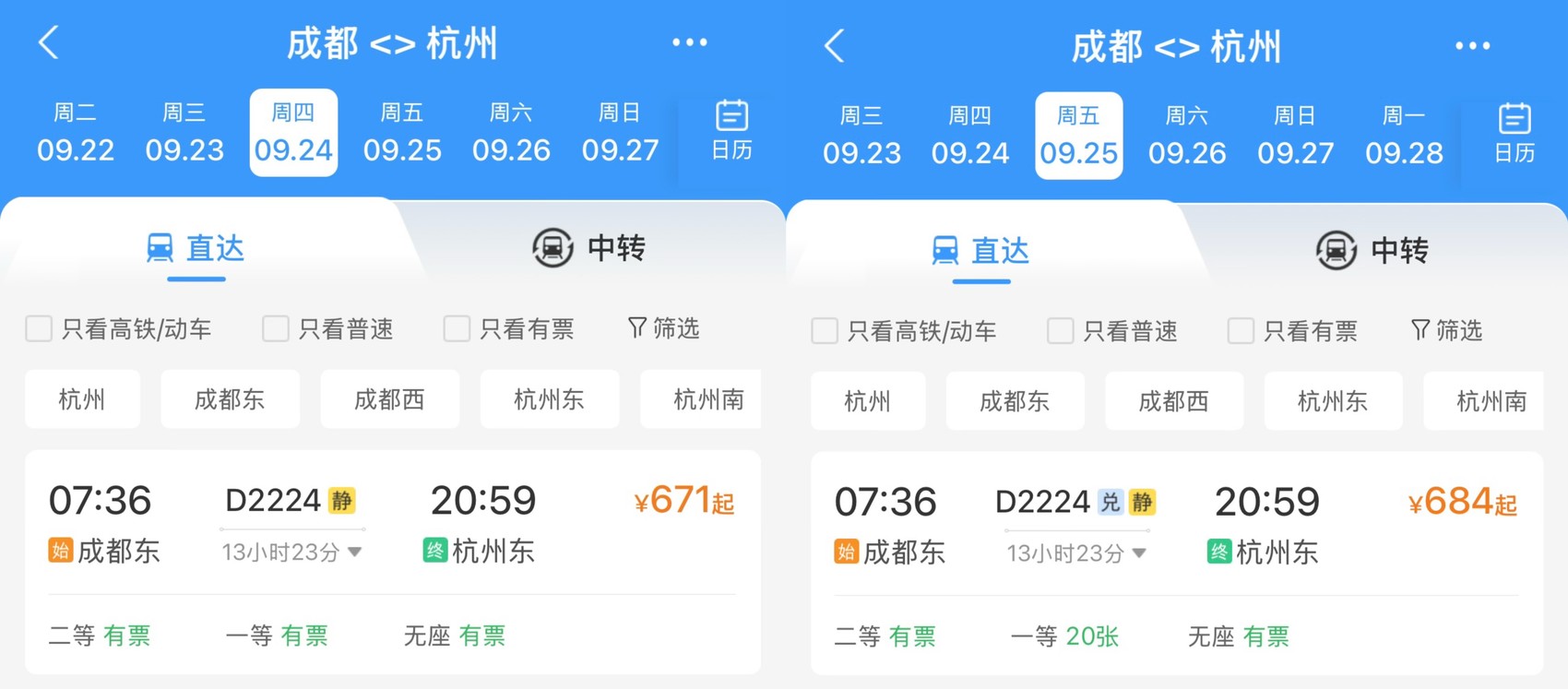This screenshot has width=1568, height=689.
Task: Select the 周二 09.22 date
Action: click(75, 133)
